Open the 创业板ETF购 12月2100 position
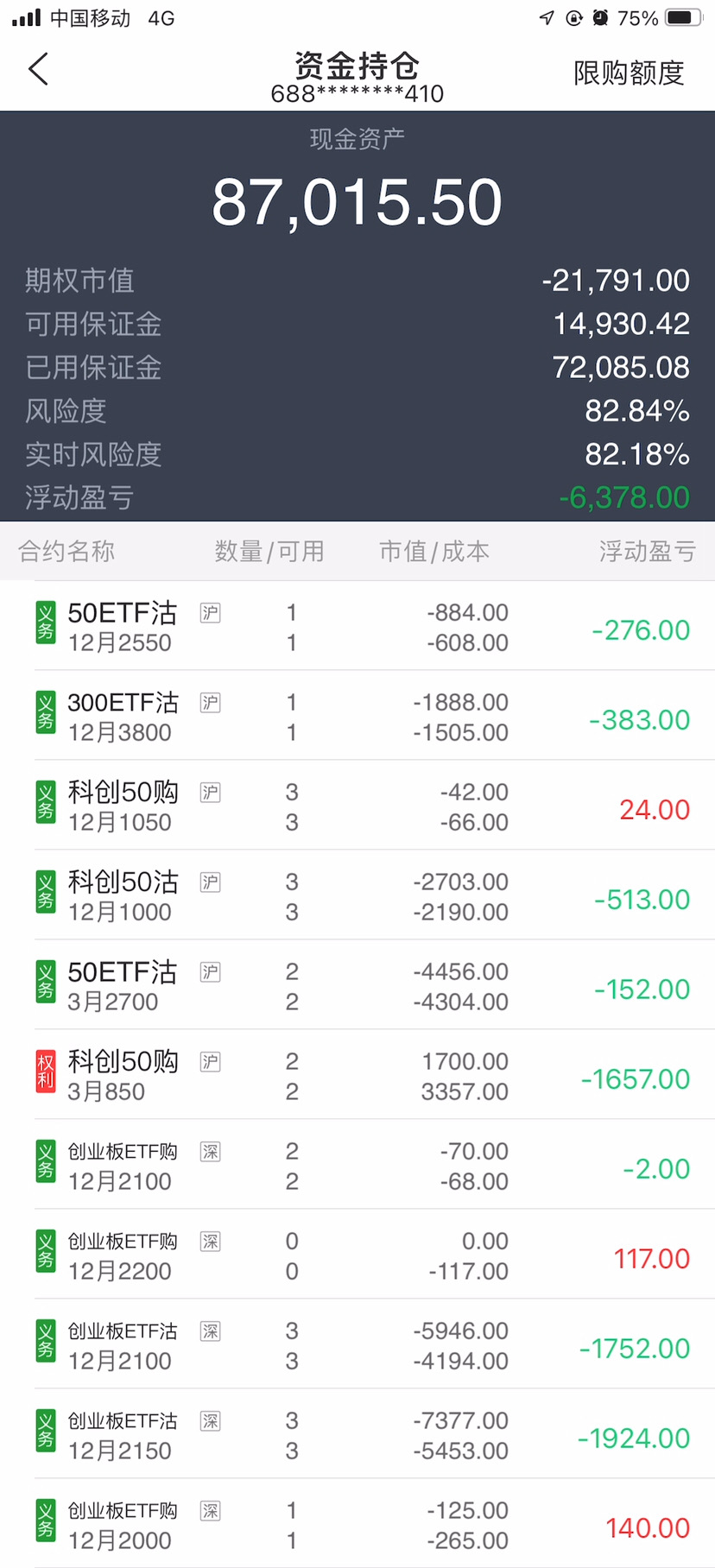Screen dimensions: 715x1568 [357, 1165]
